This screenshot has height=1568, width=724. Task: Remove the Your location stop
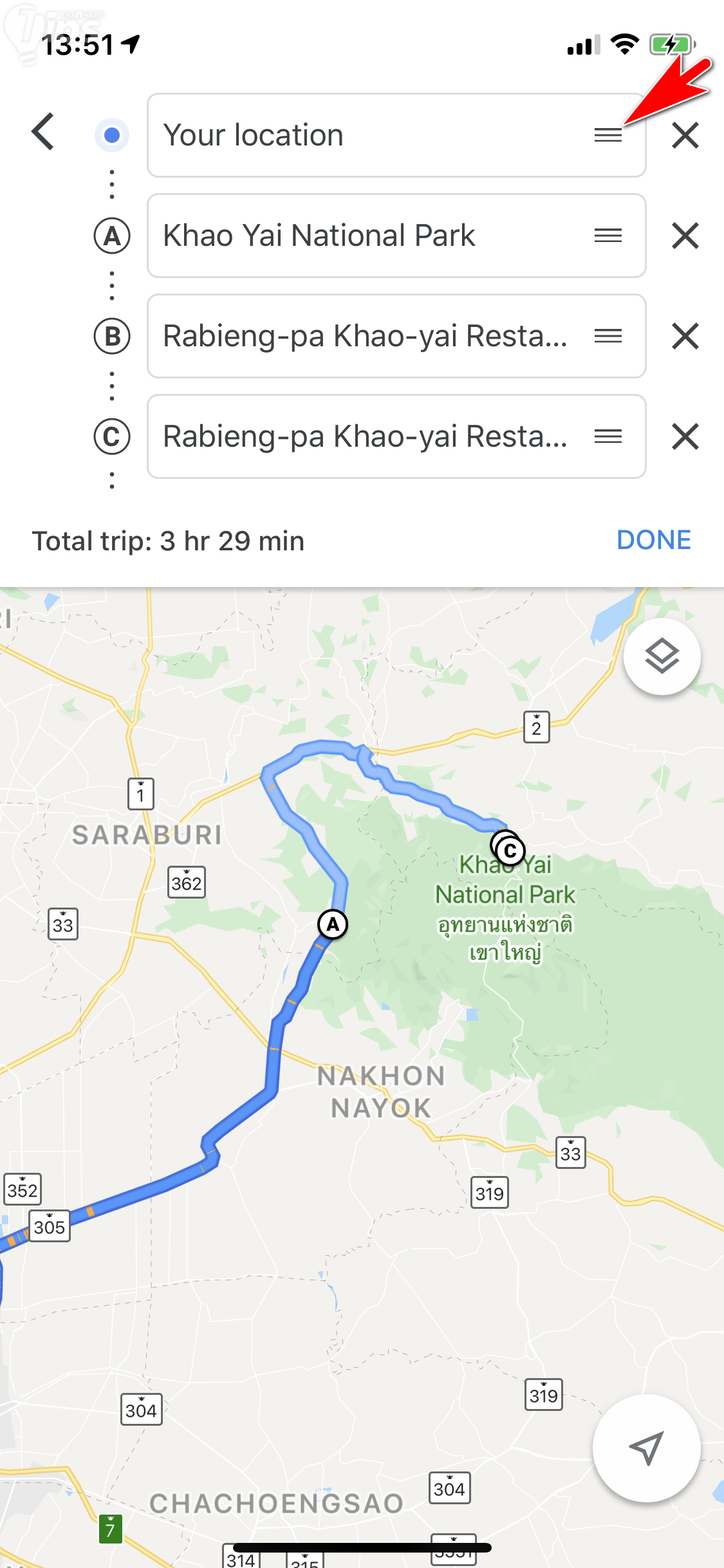tap(685, 135)
